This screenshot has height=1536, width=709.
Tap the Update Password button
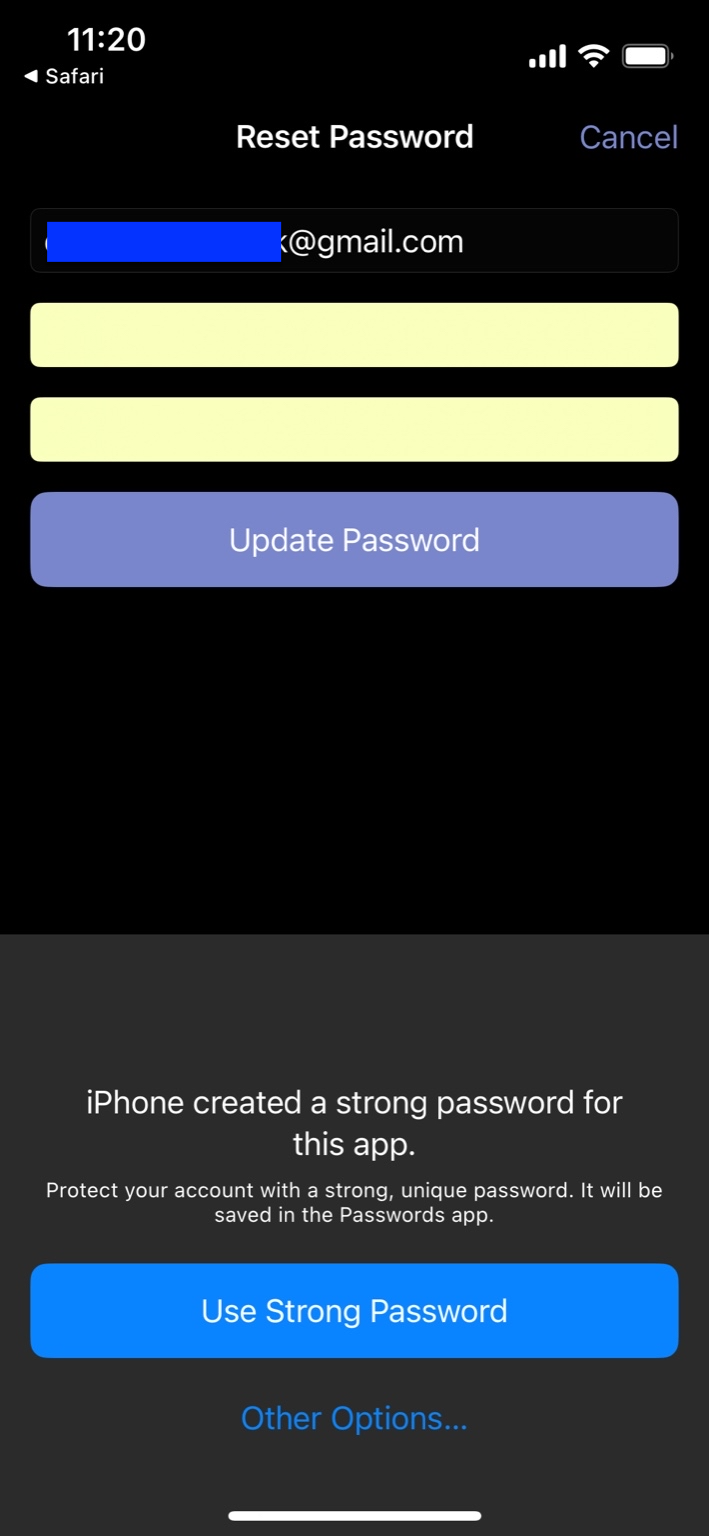354,540
